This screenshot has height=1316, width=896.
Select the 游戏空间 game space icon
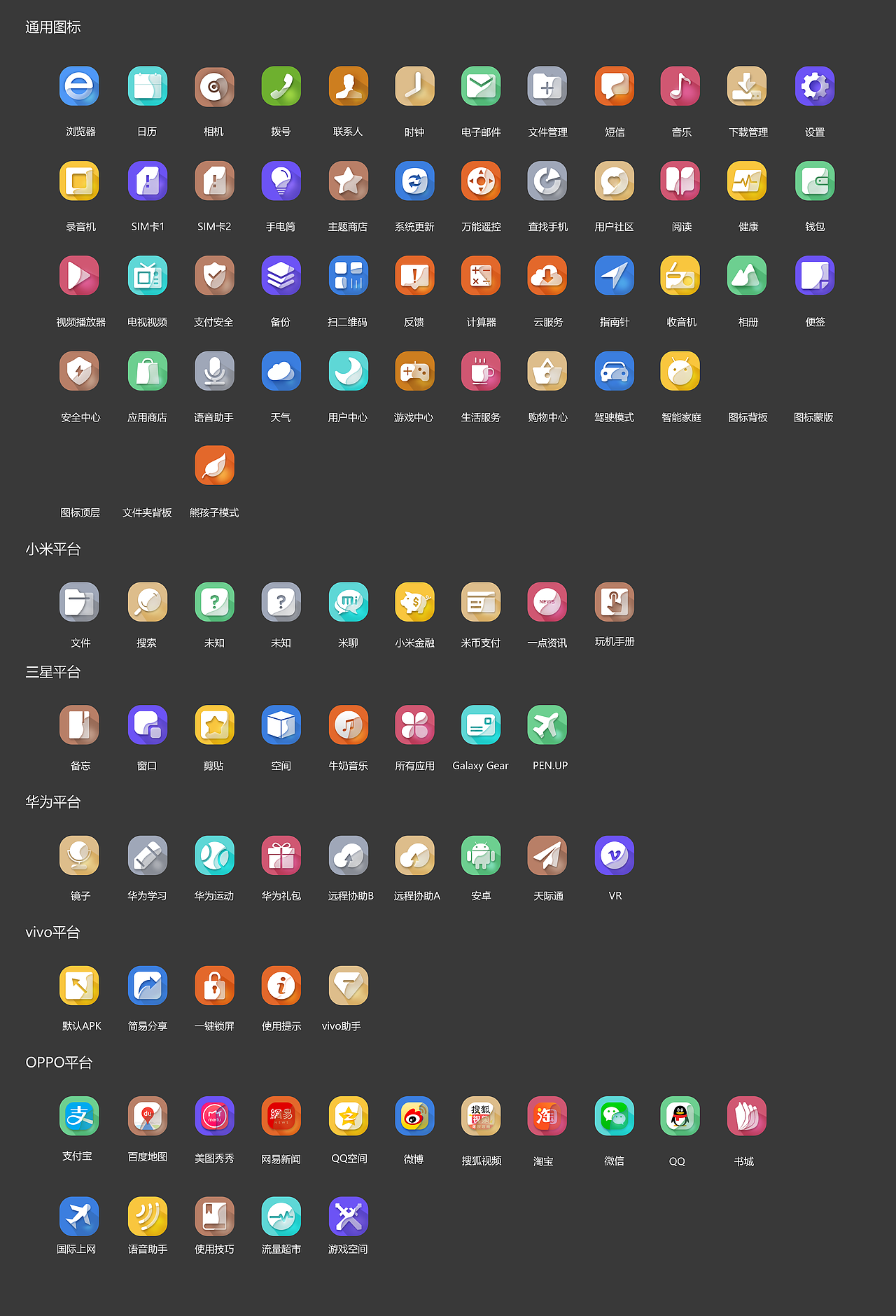point(348,1216)
